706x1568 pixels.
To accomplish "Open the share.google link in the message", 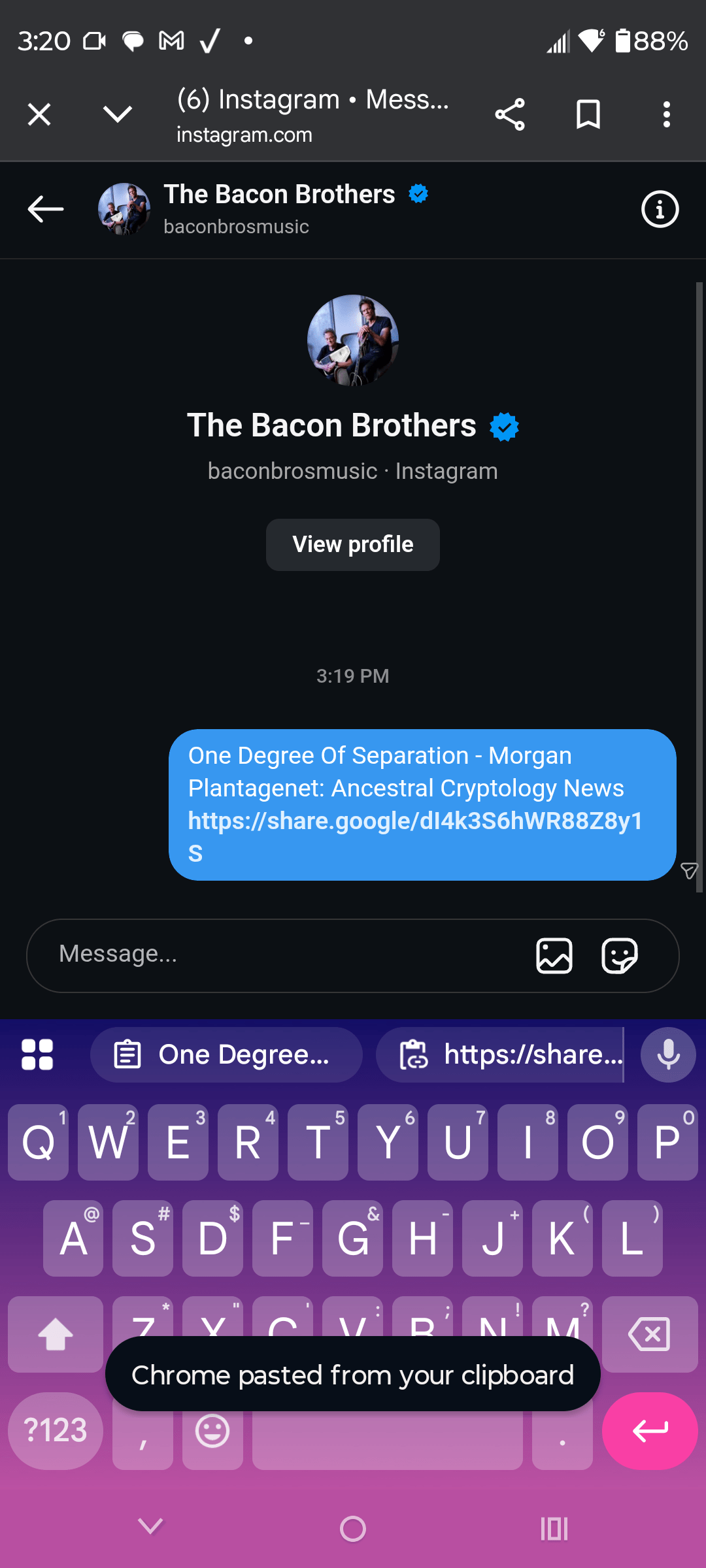I will [x=414, y=821].
